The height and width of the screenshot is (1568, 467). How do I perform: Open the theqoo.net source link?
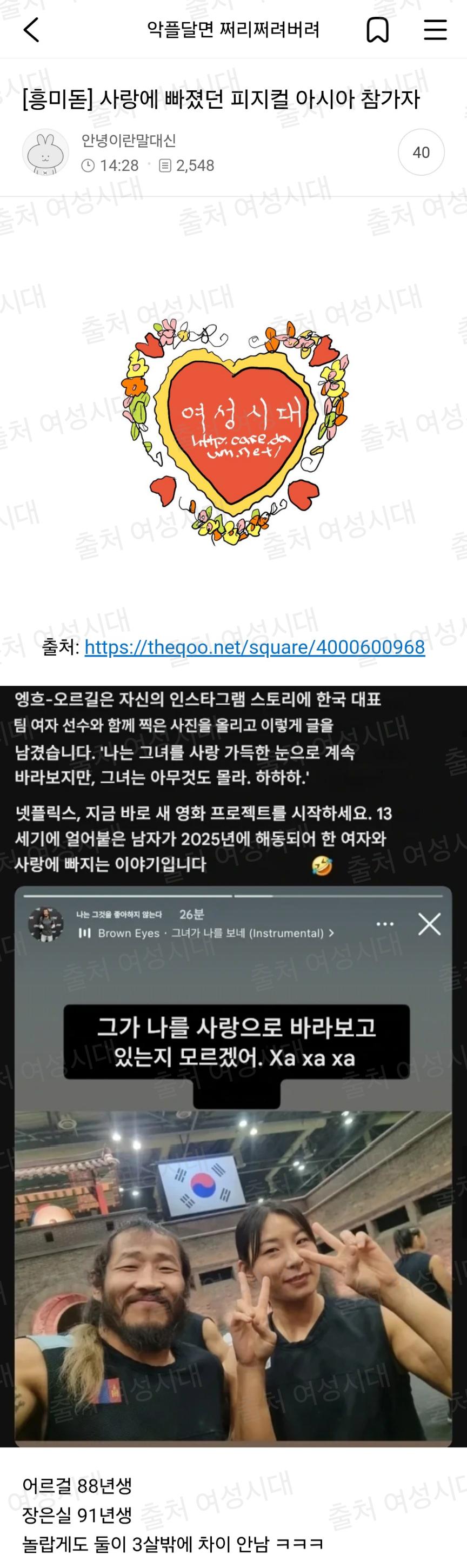click(x=254, y=647)
